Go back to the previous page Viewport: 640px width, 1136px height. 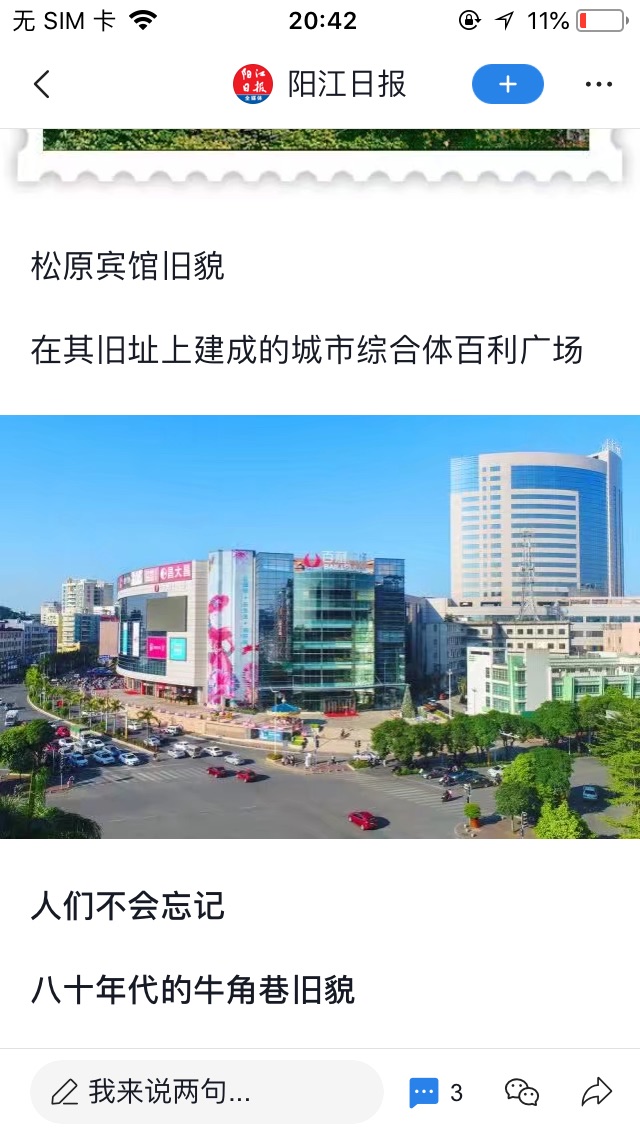point(41,84)
